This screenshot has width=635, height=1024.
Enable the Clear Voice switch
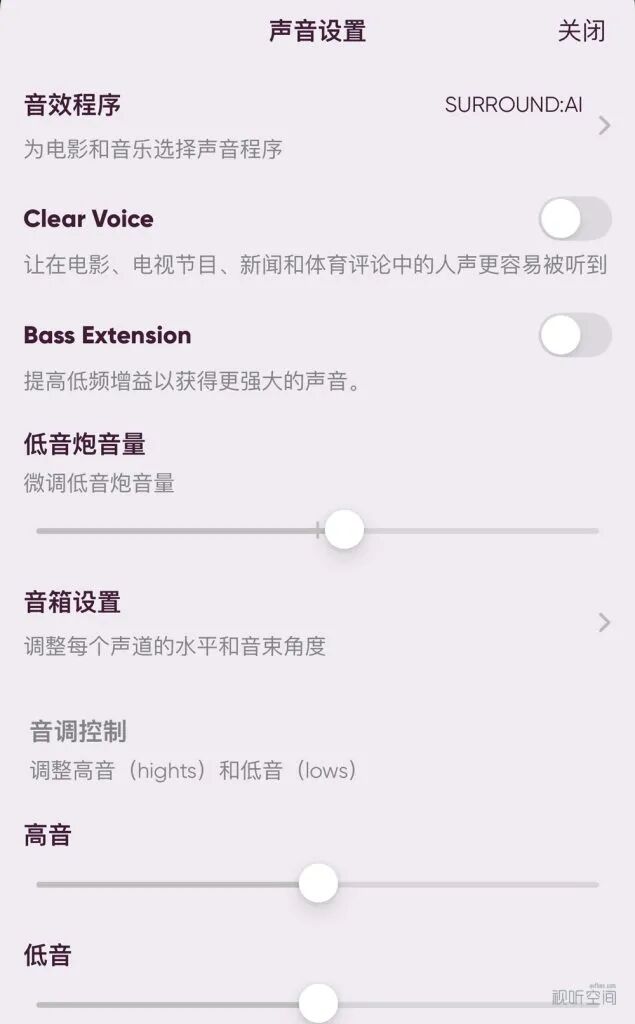click(x=574, y=219)
